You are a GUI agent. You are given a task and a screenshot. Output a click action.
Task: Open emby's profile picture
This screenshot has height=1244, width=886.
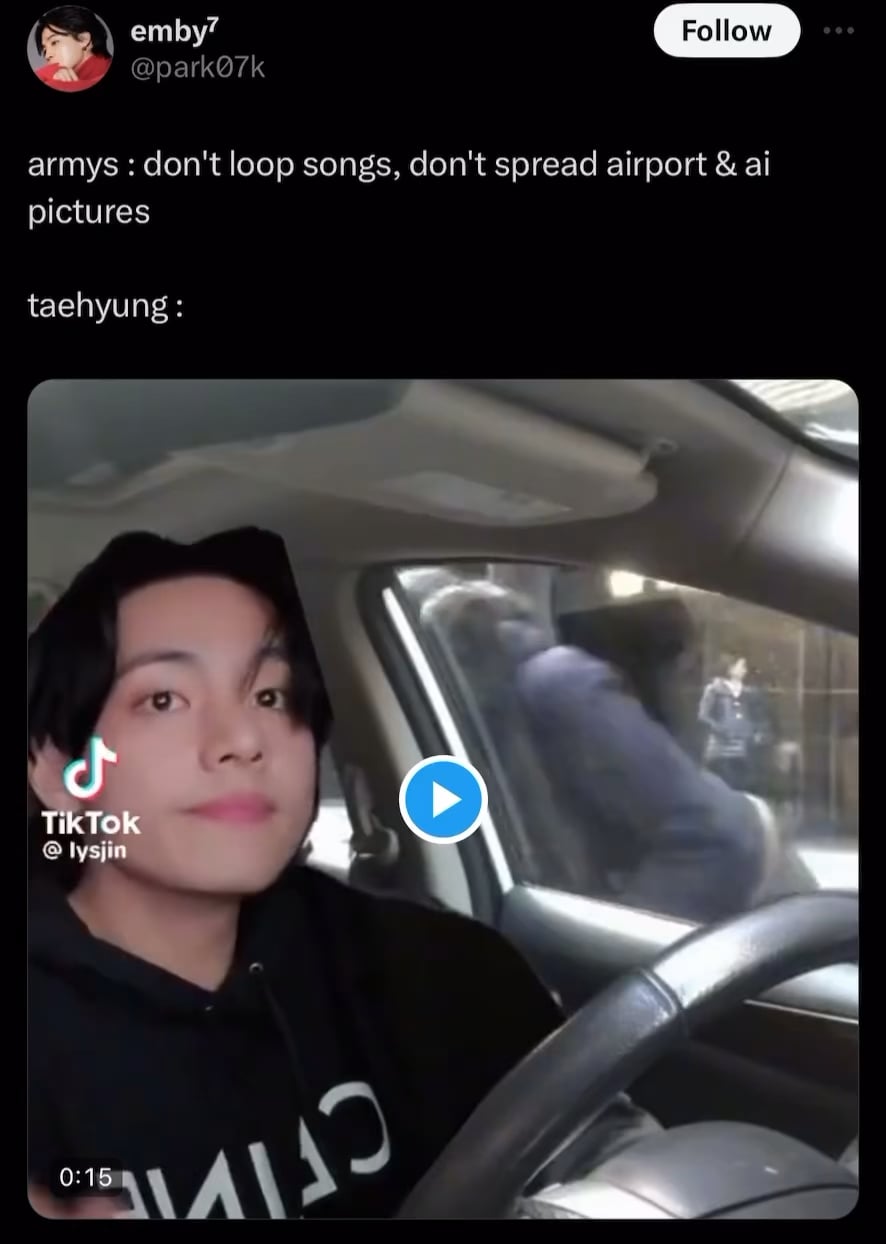click(x=70, y=47)
